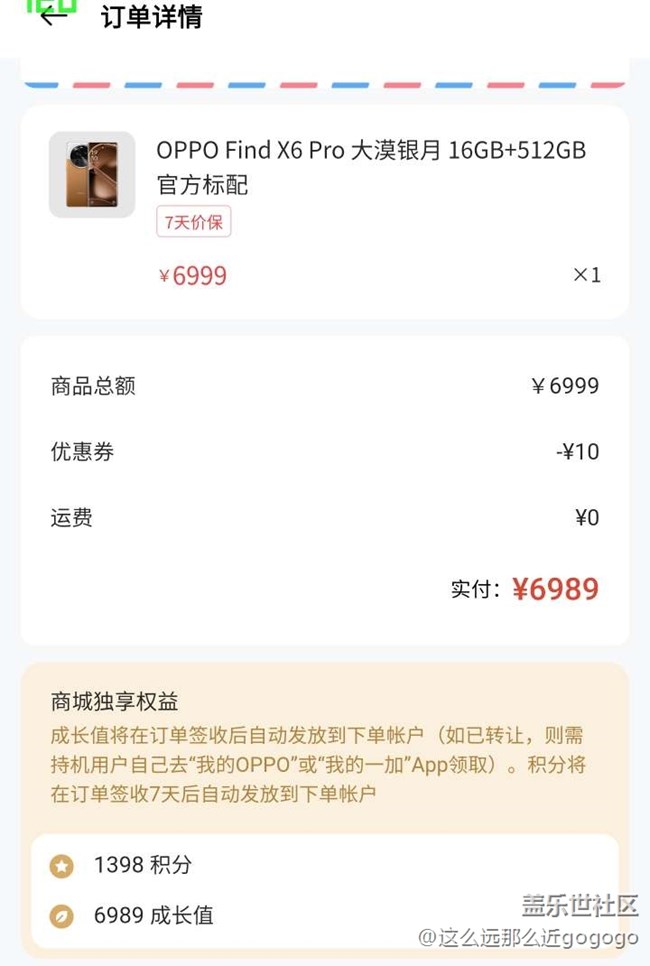
Task: Go back from the order details page
Action: (54, 16)
